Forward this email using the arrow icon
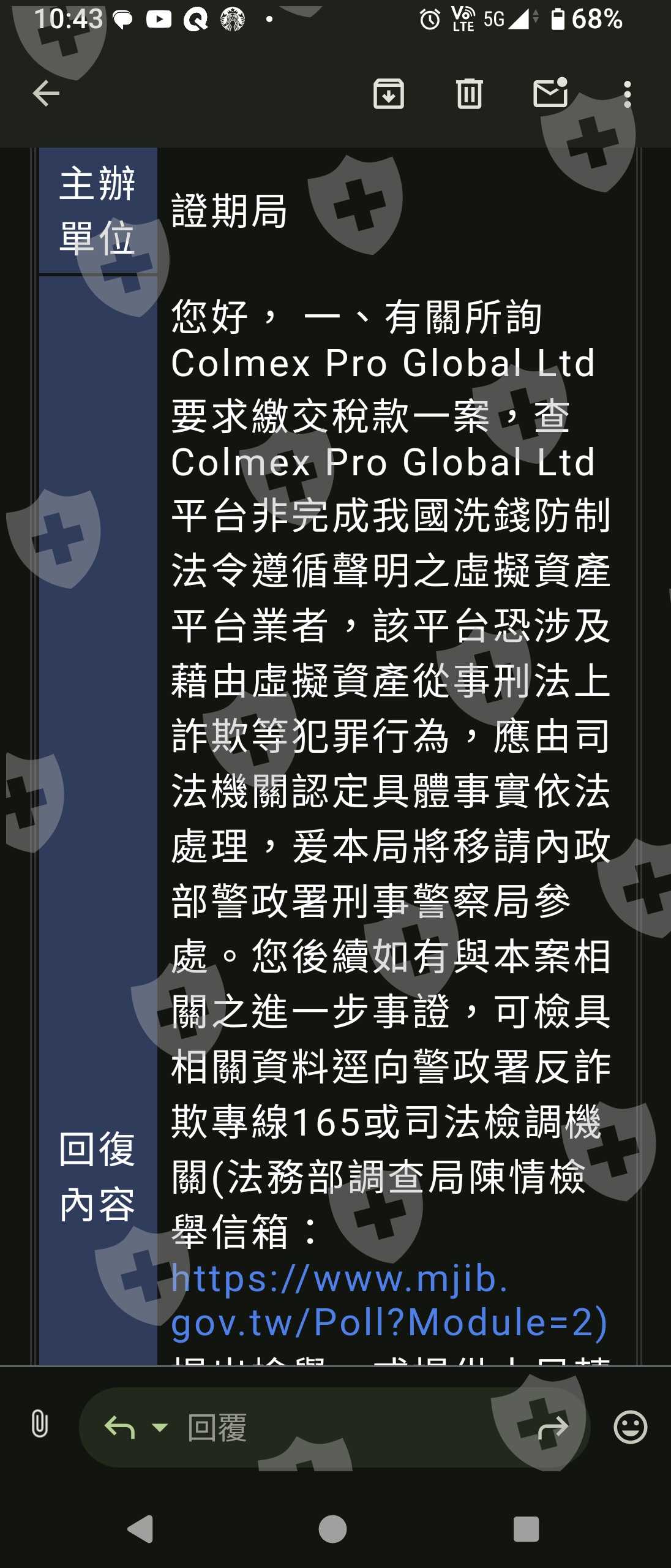Screen dimensions: 671x1568 click(553, 1428)
